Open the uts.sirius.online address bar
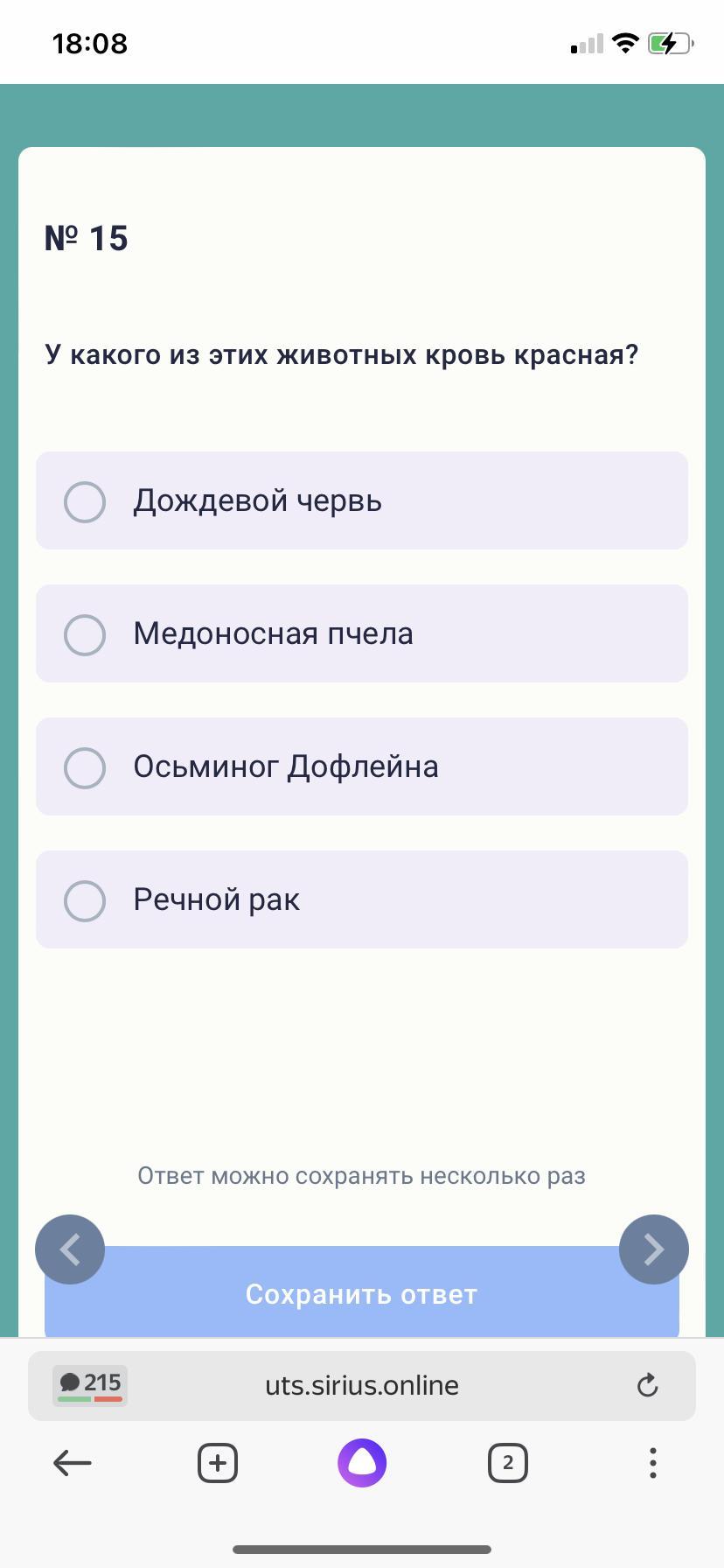Image resolution: width=724 pixels, height=1568 pixels. [x=362, y=1385]
